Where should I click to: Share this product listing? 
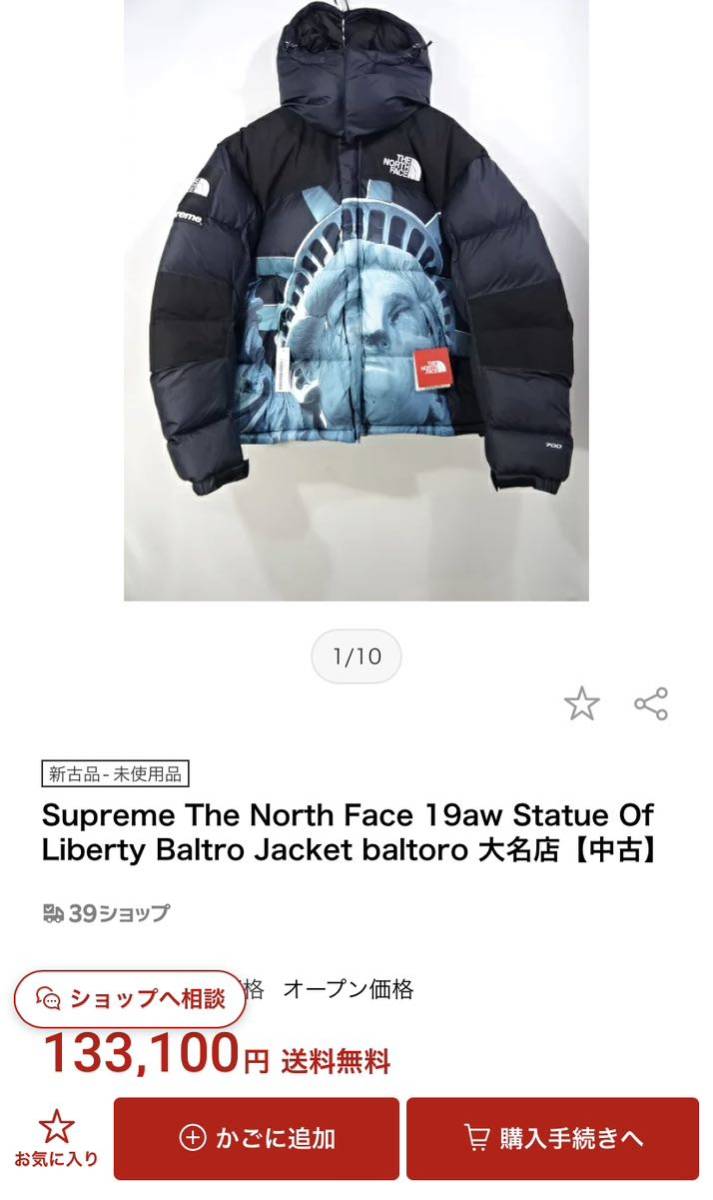(x=651, y=704)
